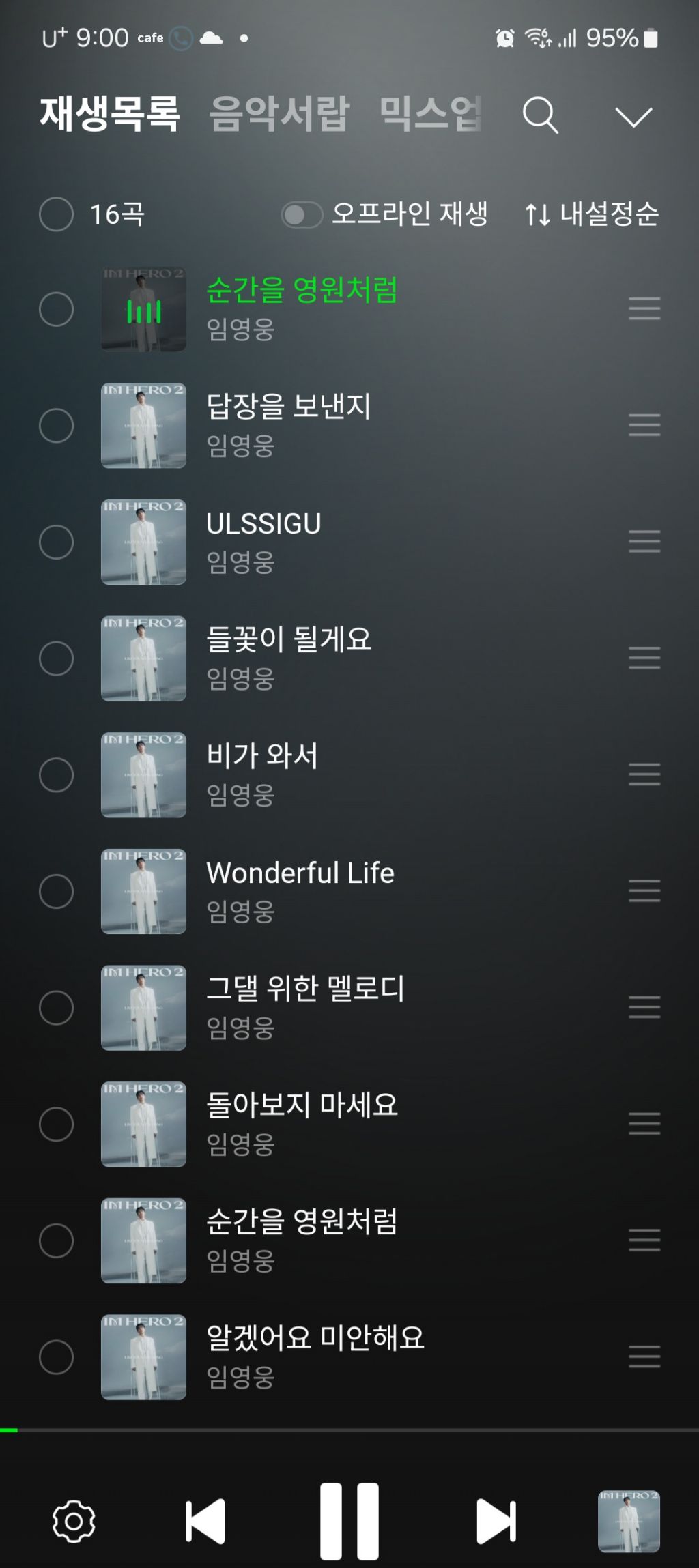Image resolution: width=699 pixels, height=1568 pixels.
Task: Tap the reorder handle for 돌아보지 마세요
Action: coord(644,1124)
